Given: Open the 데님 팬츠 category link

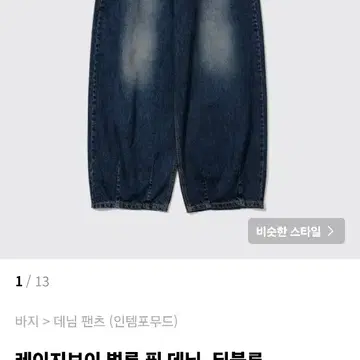Looking at the screenshot, I should tap(79, 322).
